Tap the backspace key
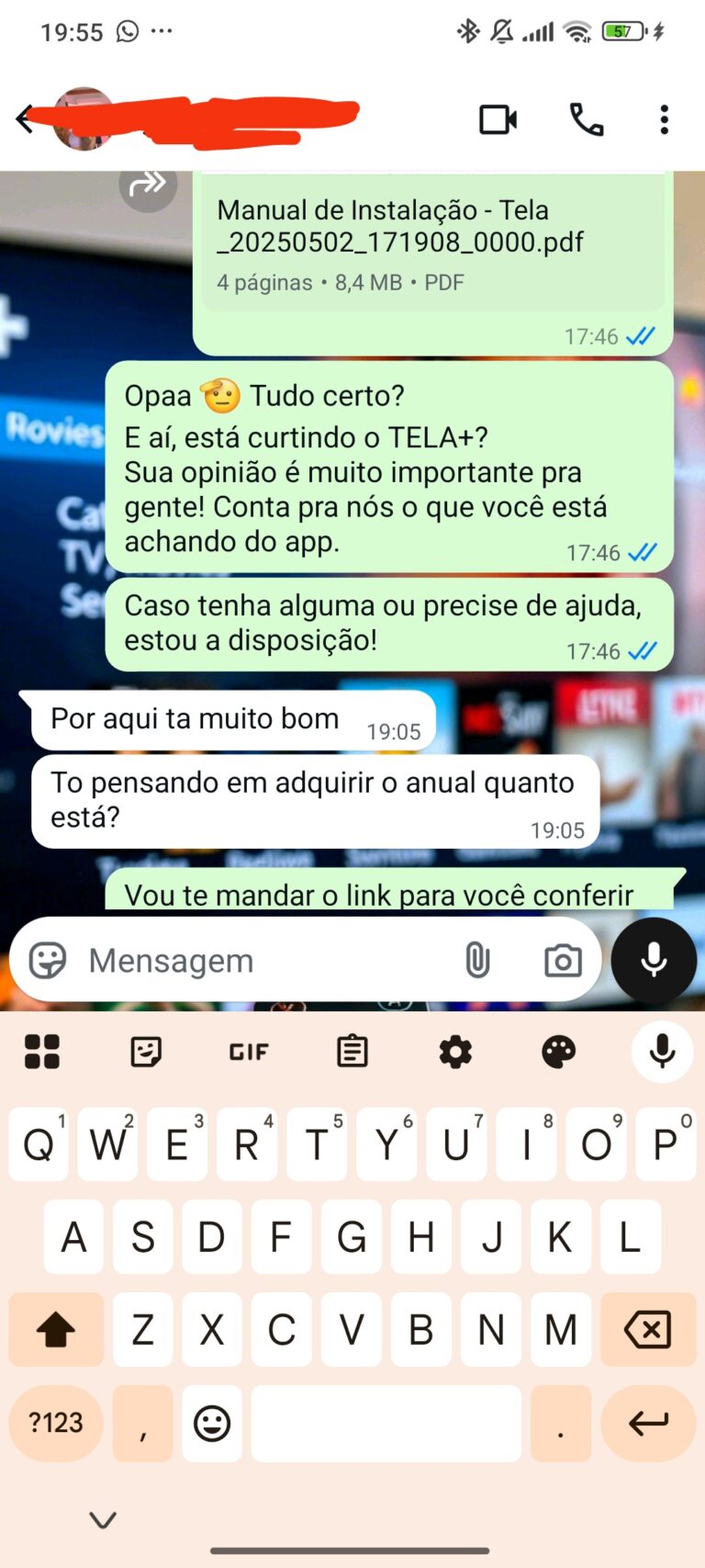This screenshot has height=1568, width=705. 647,1329
